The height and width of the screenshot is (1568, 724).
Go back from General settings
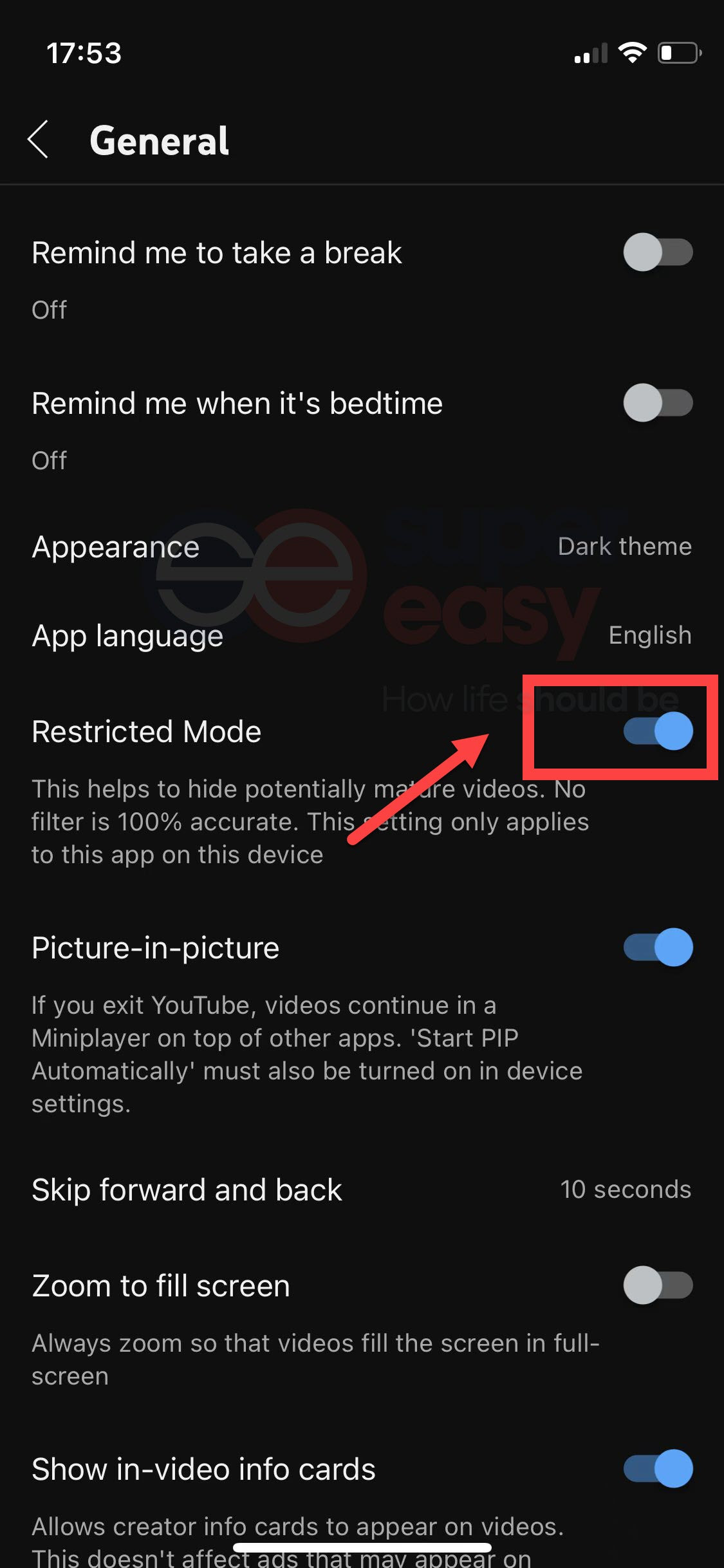pyautogui.click(x=38, y=139)
